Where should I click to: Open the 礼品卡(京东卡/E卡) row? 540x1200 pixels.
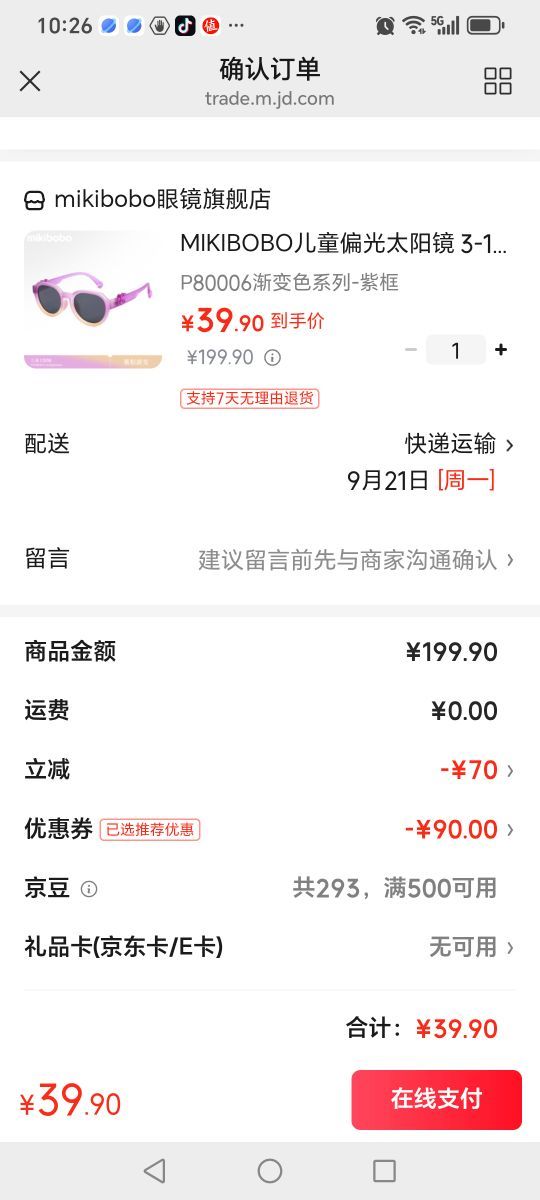(270, 947)
